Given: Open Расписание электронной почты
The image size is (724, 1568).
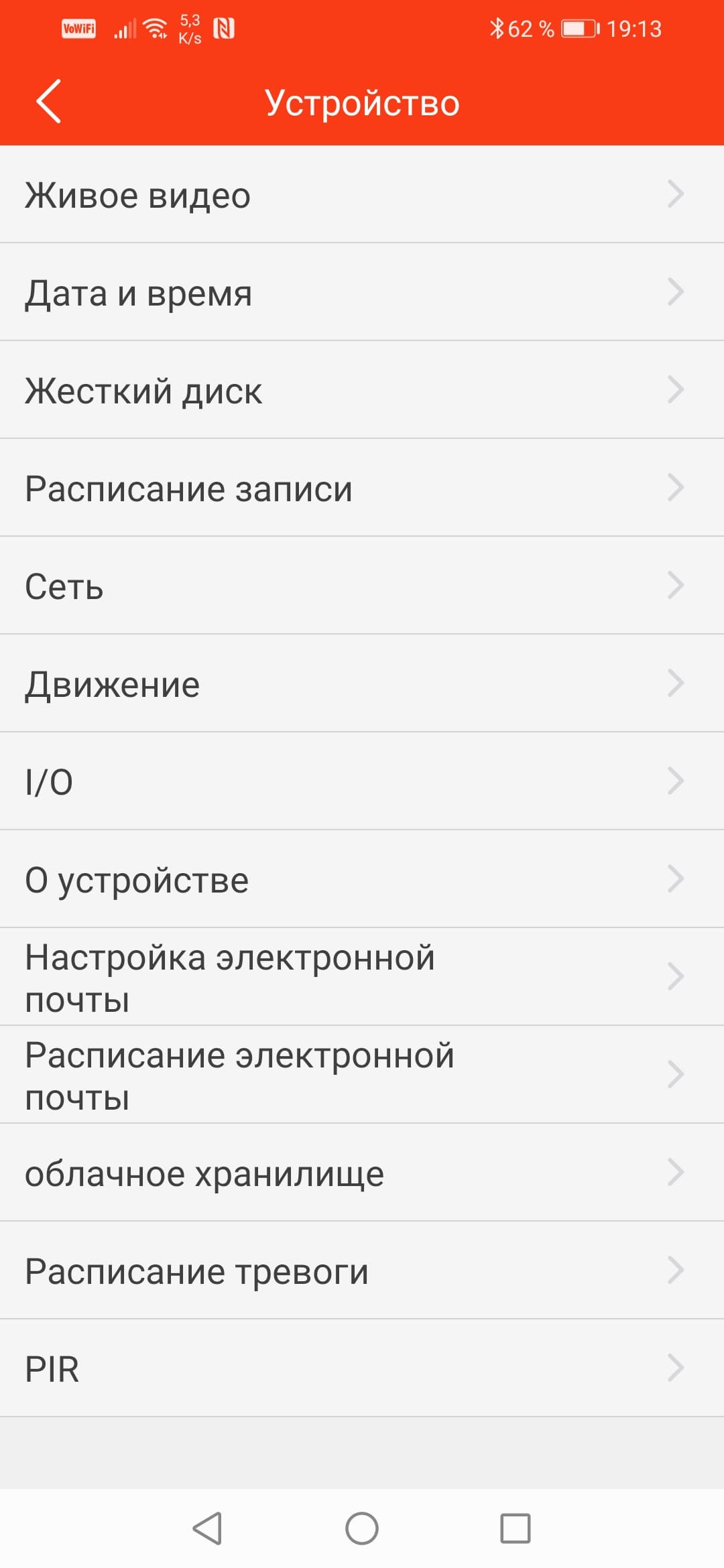Looking at the screenshot, I should (362, 1075).
